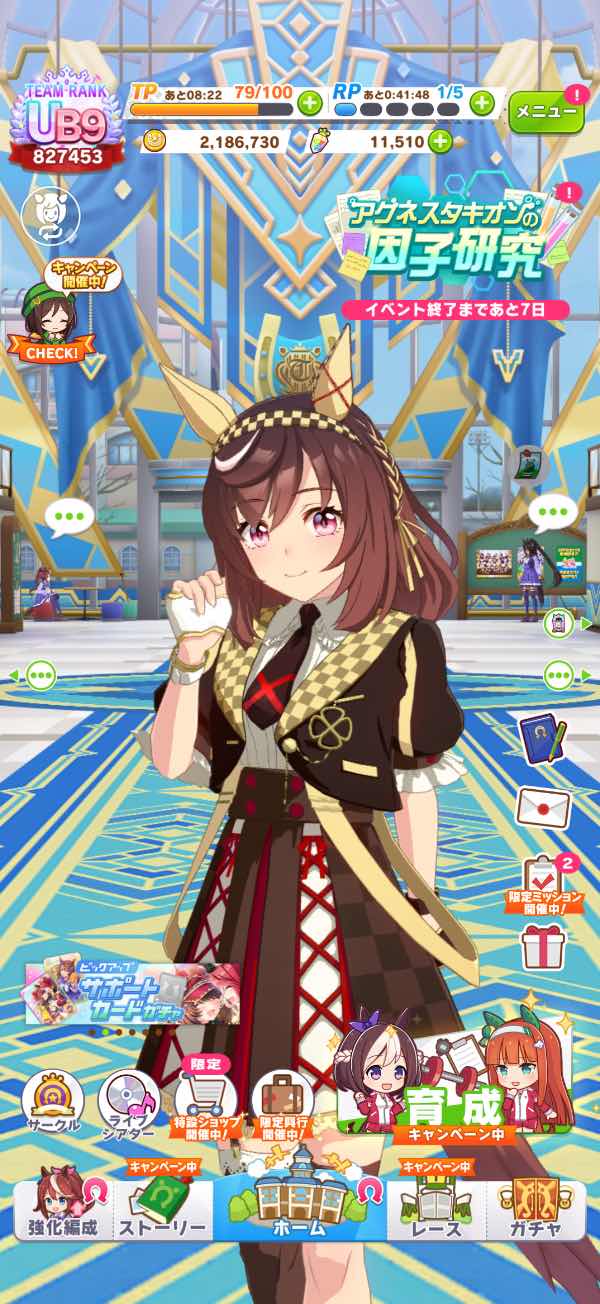Open the mail envelope icon
The width and height of the screenshot is (600, 1304).
[x=544, y=807]
